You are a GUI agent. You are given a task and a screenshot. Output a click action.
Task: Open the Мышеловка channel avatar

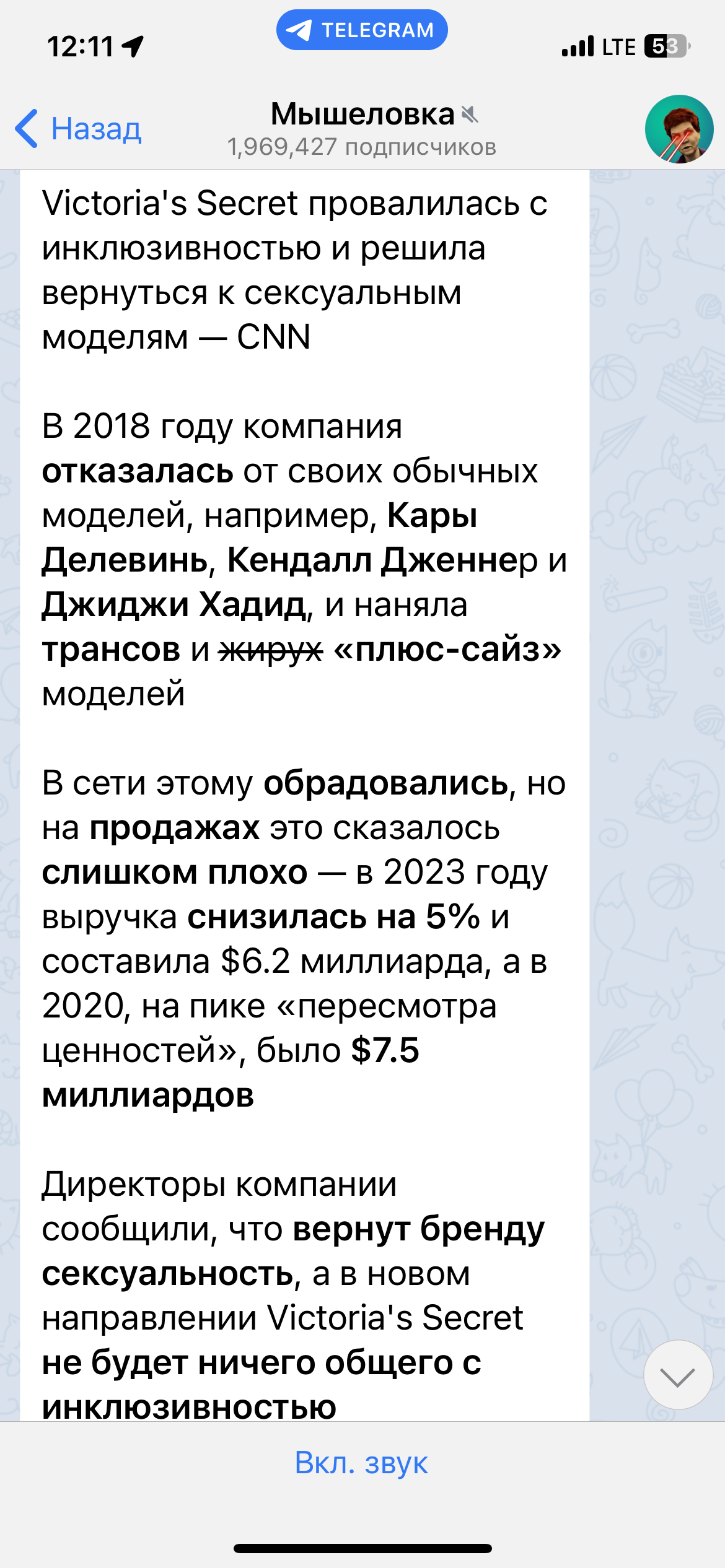pyautogui.click(x=679, y=129)
